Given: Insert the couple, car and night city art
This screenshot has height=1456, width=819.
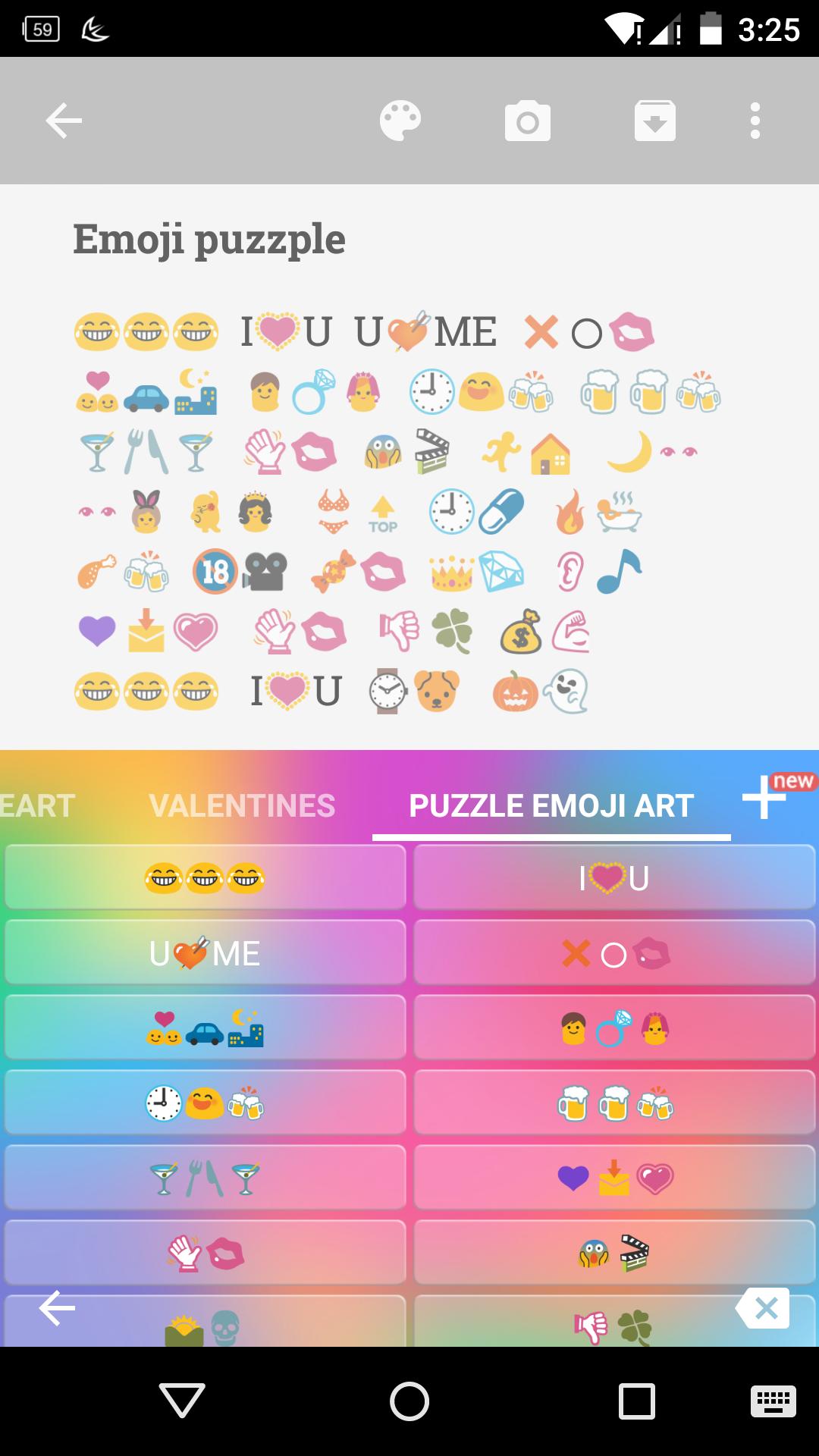Looking at the screenshot, I should (205, 1028).
